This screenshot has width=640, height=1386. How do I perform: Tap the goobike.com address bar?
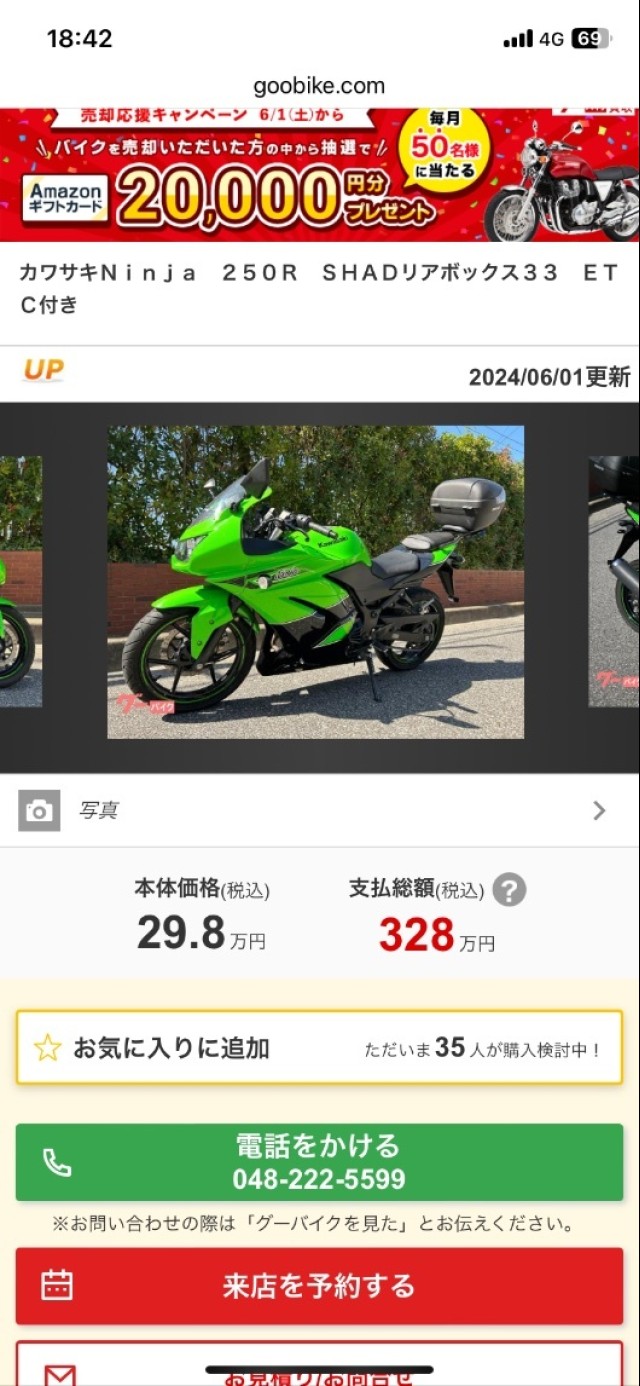pos(319,86)
